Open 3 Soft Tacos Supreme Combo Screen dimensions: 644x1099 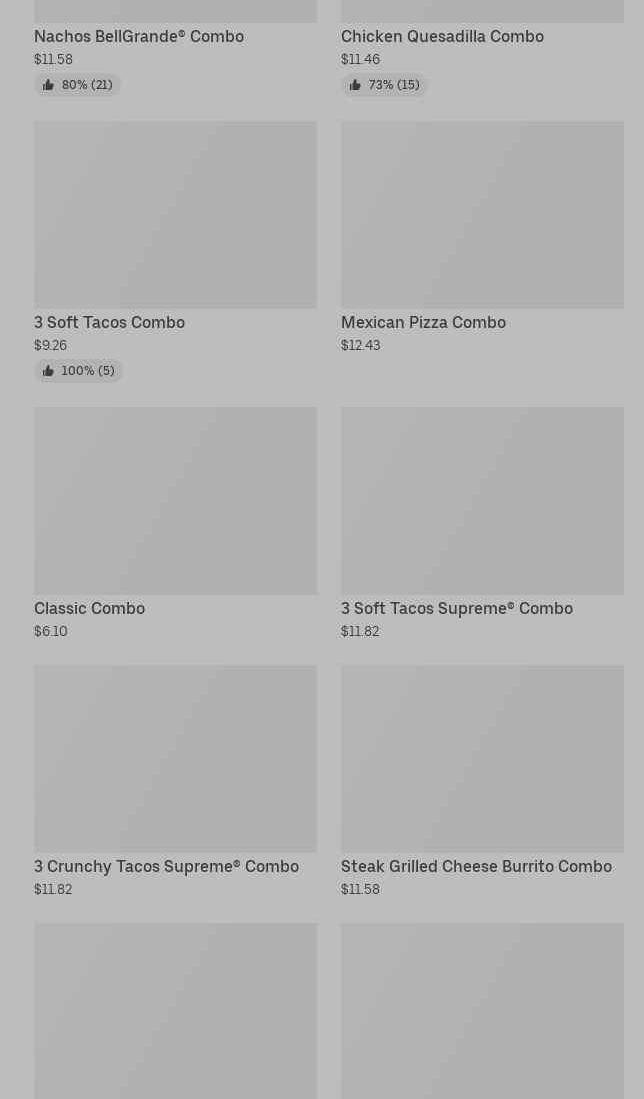point(482,524)
